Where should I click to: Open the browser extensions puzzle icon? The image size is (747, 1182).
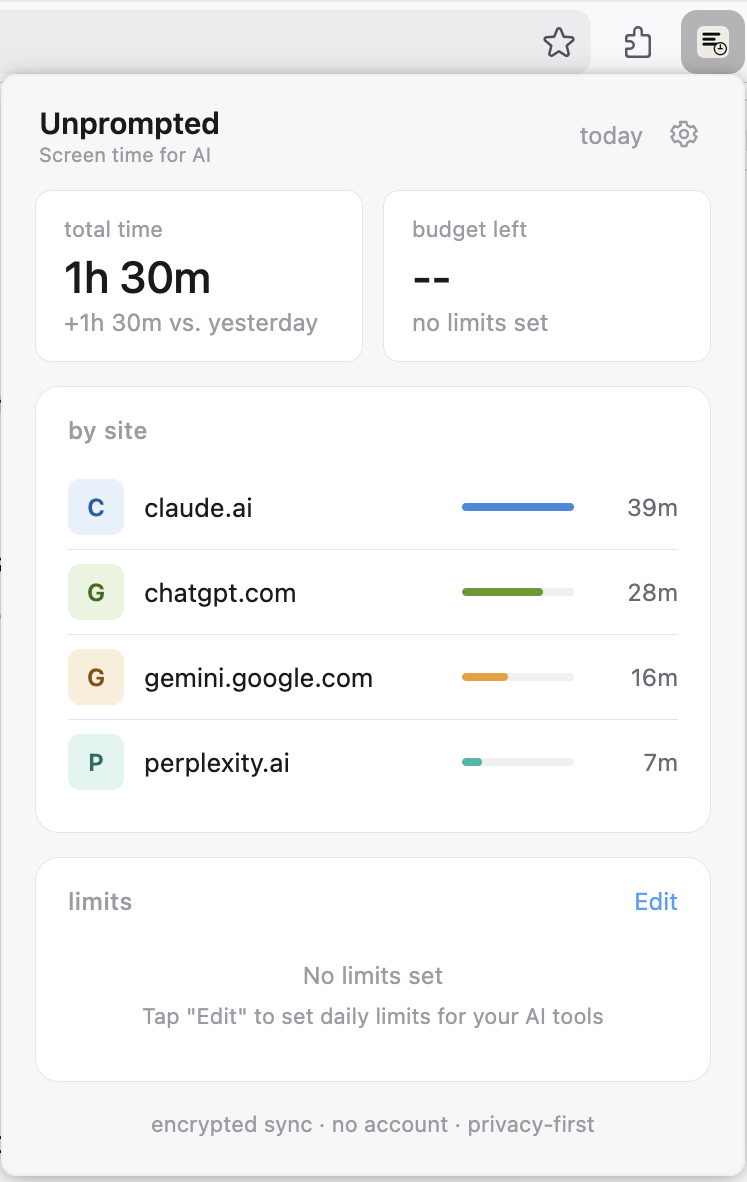(x=636, y=42)
